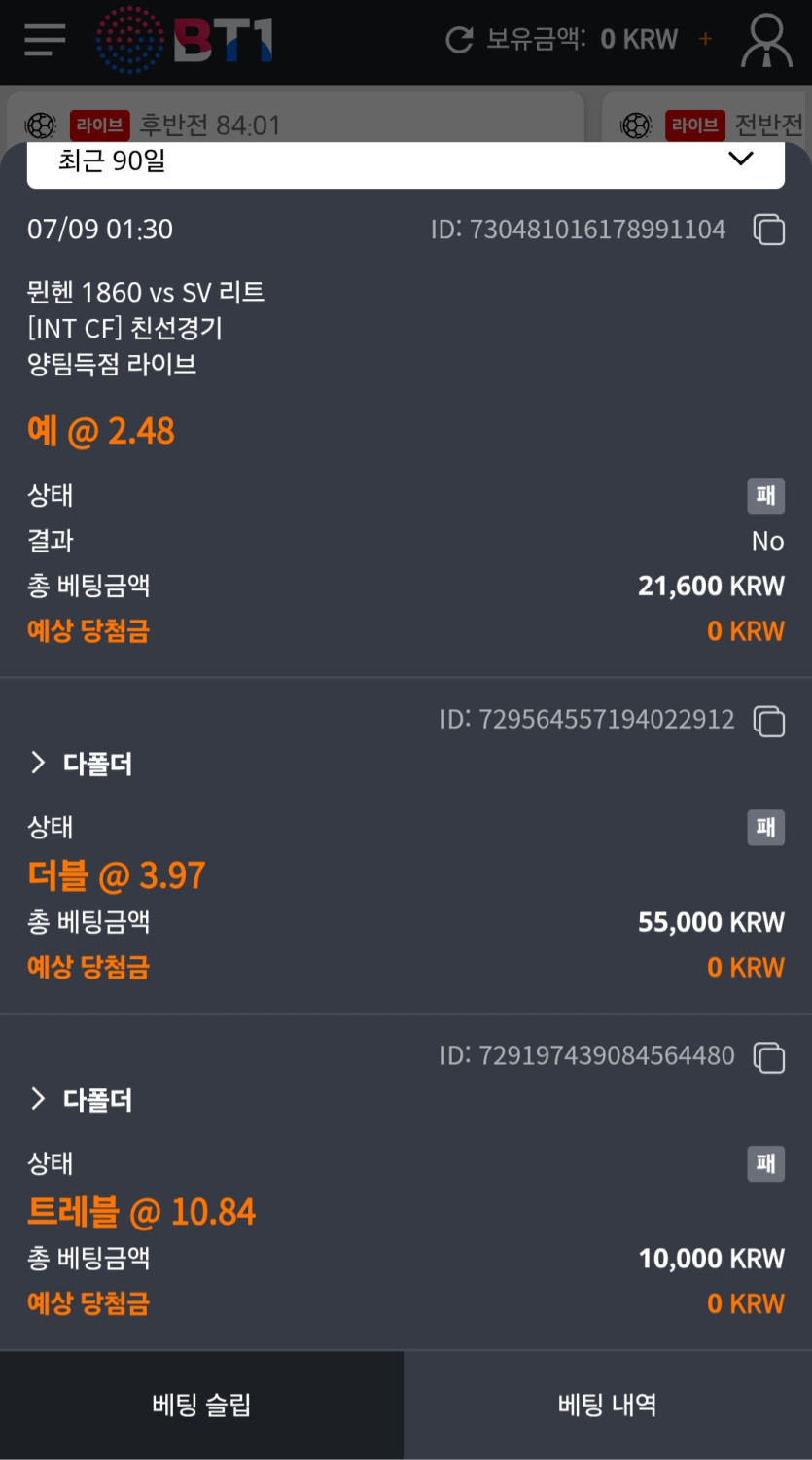Image resolution: width=812 pixels, height=1460 pixels.
Task: Switch to the 베팅 슬립 tab
Action: click(x=201, y=1405)
